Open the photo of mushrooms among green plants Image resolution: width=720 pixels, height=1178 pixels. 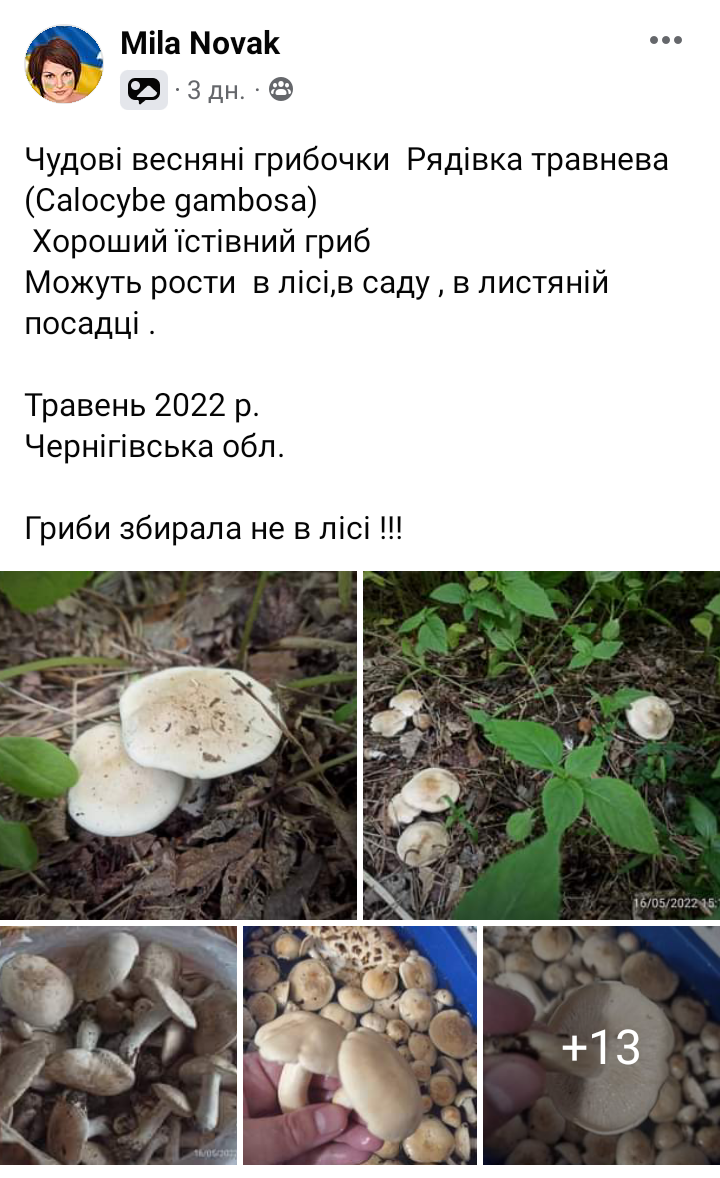click(541, 745)
